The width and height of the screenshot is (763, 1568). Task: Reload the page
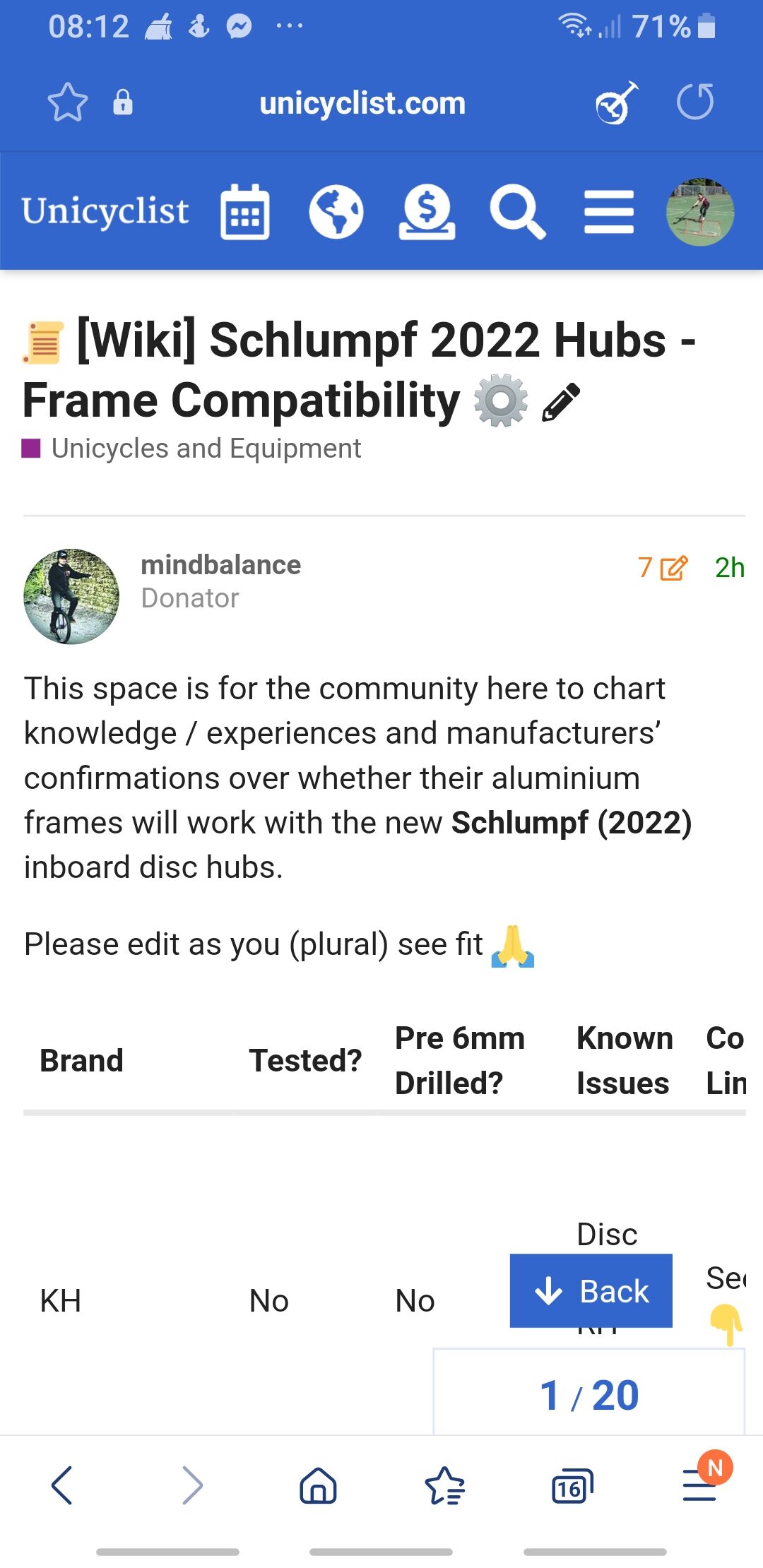pyautogui.click(x=695, y=102)
